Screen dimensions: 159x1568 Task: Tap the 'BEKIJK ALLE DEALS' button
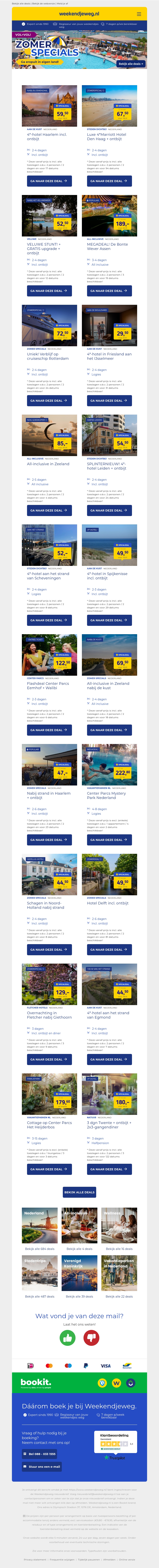click(79, 1193)
